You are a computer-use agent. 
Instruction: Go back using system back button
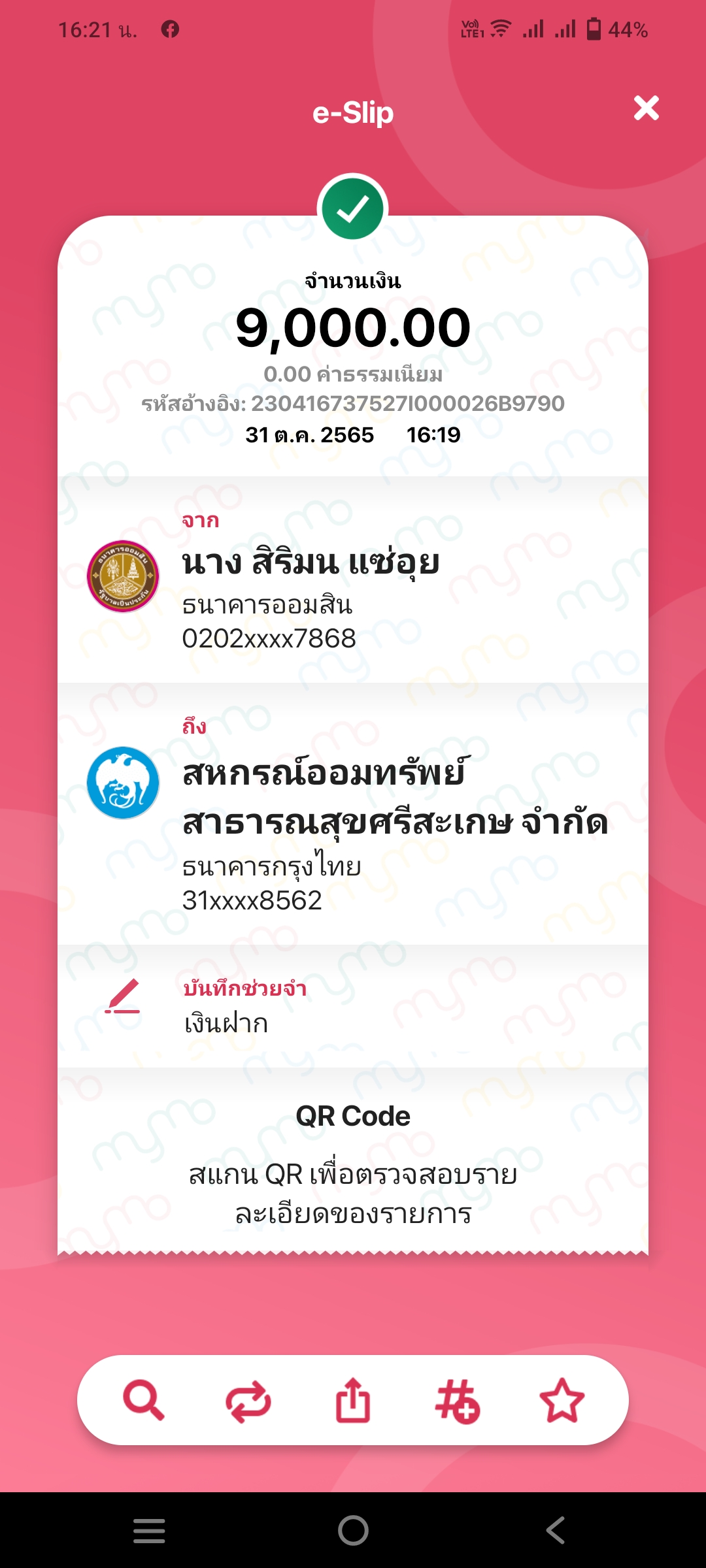556,1530
